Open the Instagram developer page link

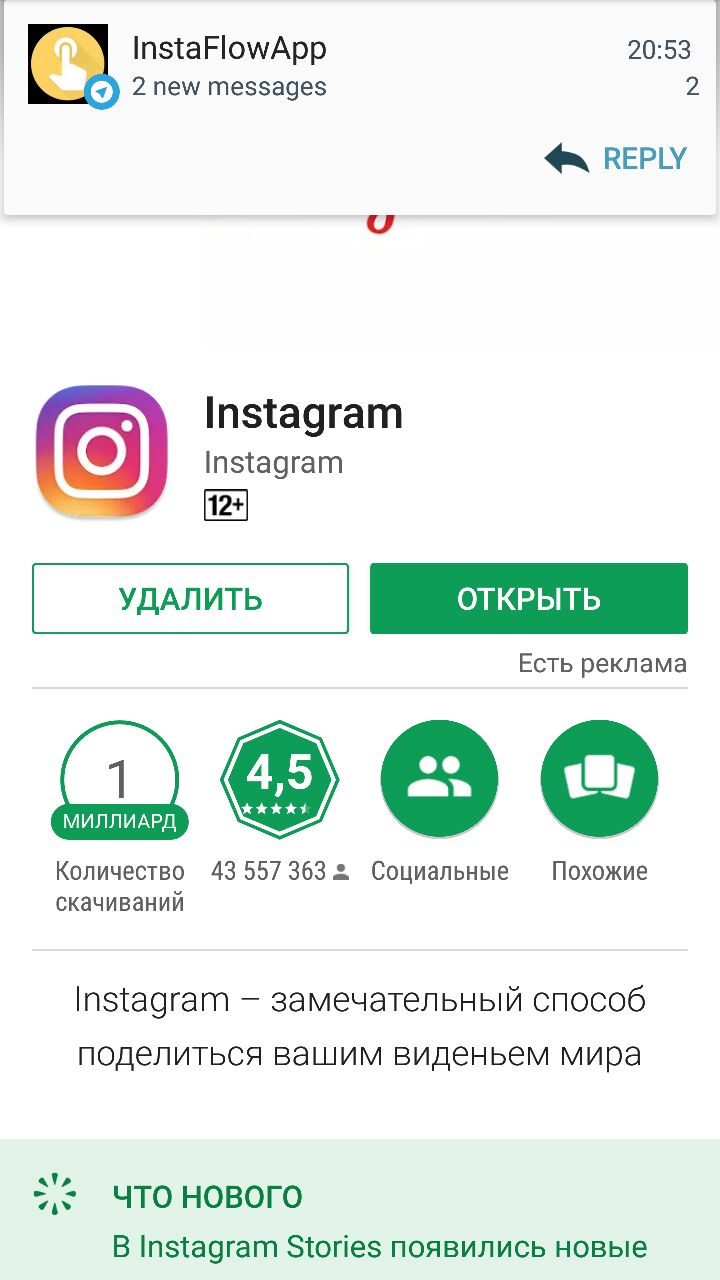273,463
